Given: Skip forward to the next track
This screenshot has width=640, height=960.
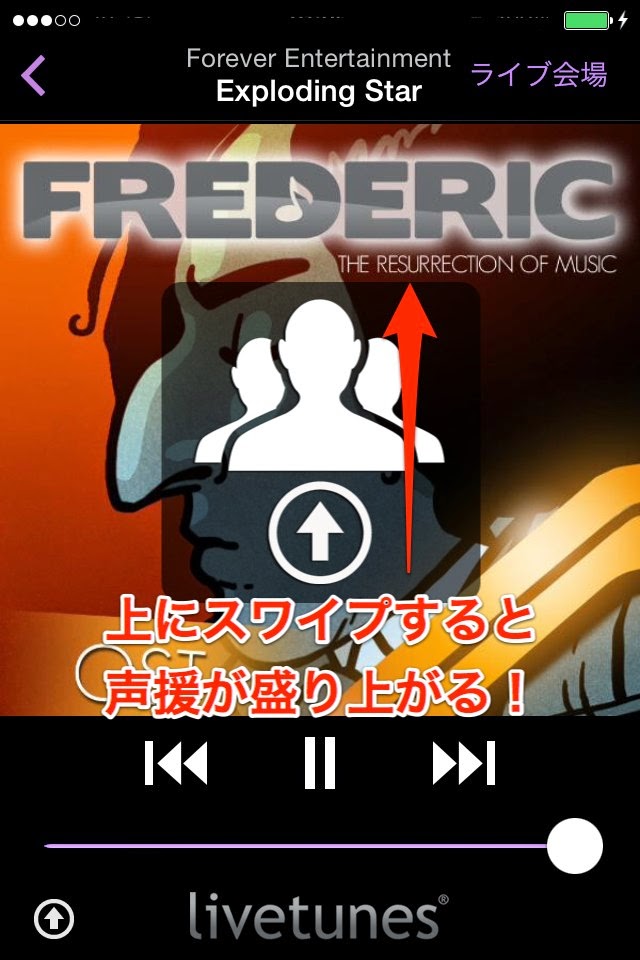Looking at the screenshot, I should 464,763.
